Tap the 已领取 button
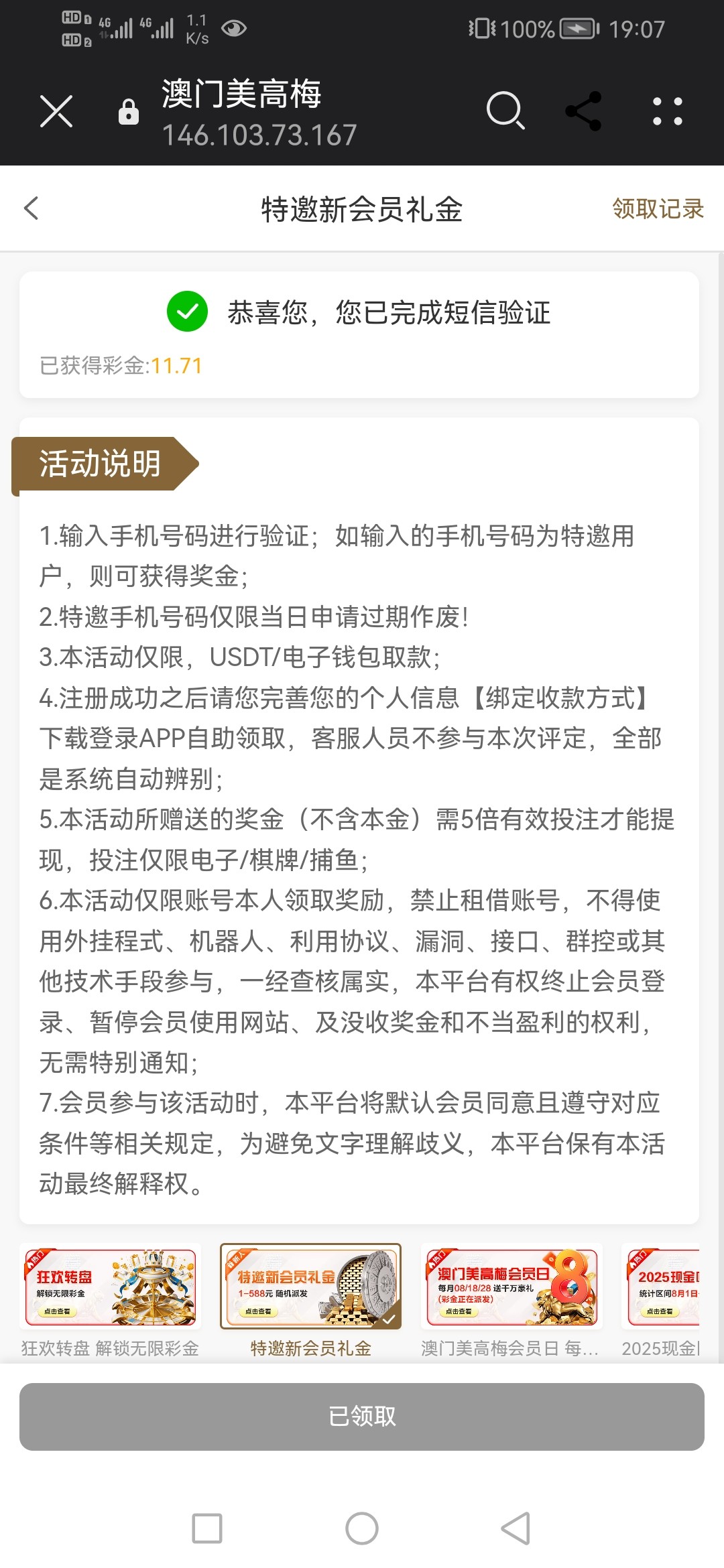 [x=362, y=1416]
